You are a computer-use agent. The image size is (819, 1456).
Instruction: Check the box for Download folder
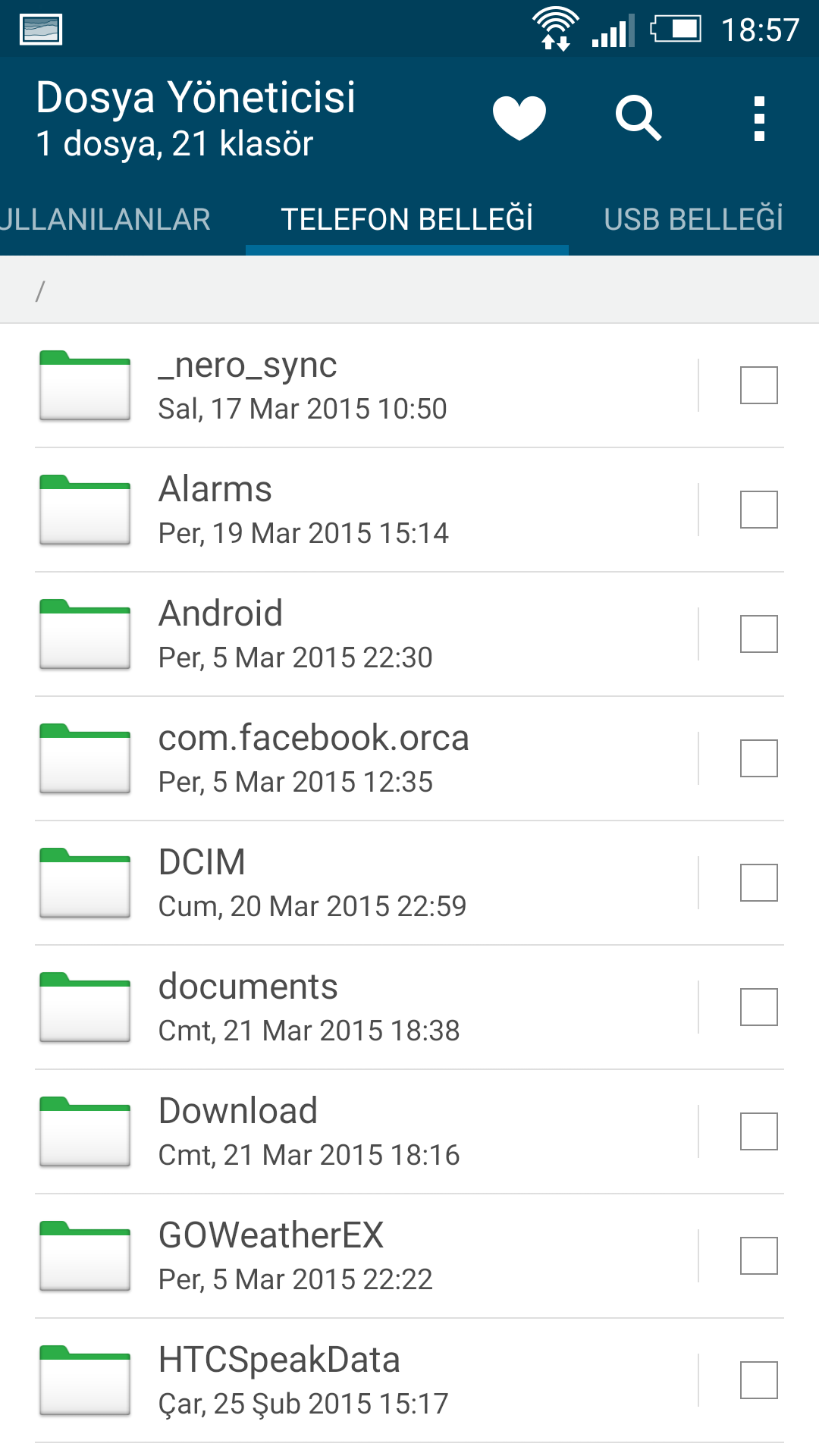(759, 1131)
